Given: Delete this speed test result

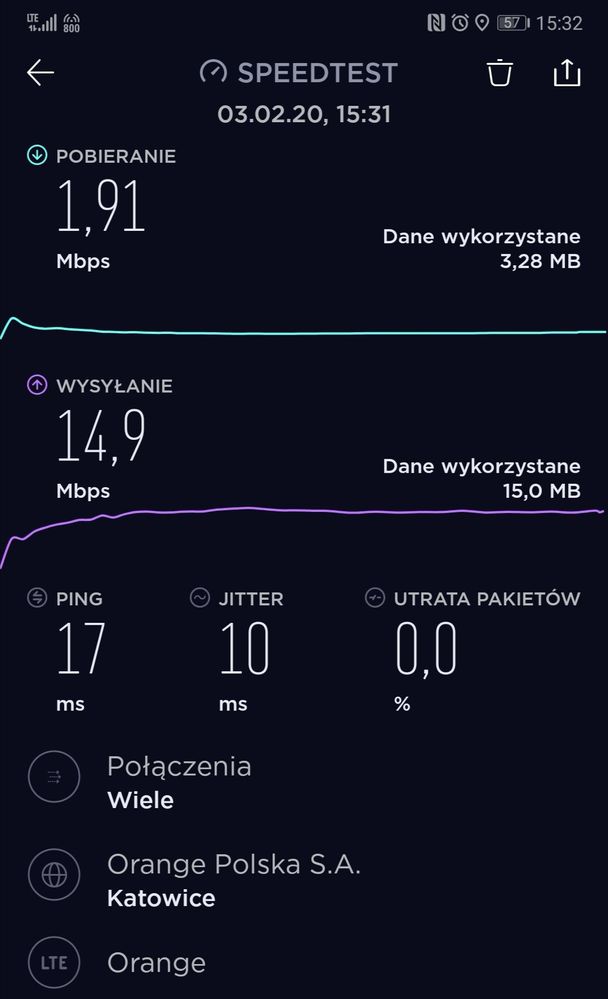Looking at the screenshot, I should (500, 73).
